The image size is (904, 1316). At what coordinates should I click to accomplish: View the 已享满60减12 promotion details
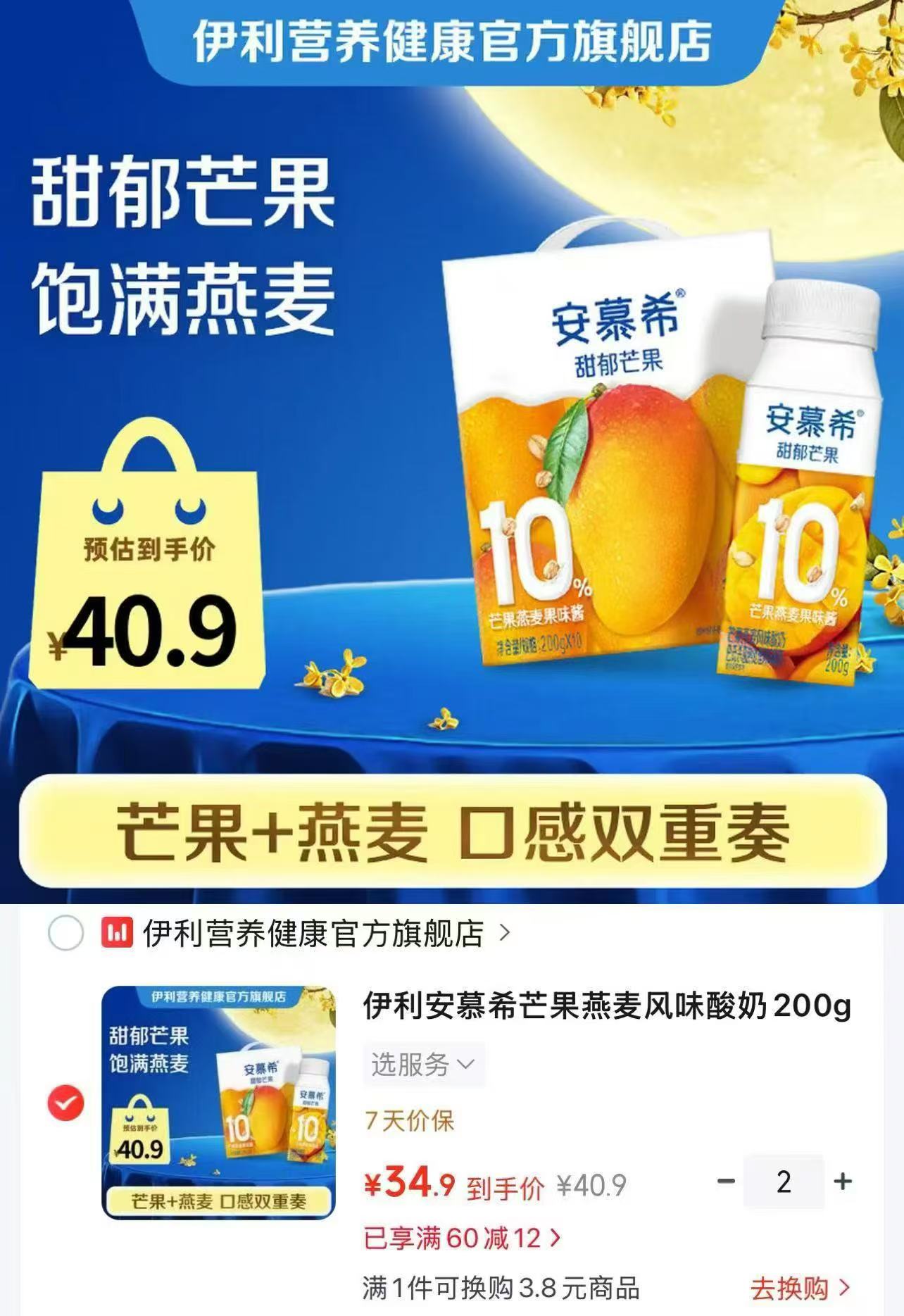tap(462, 1238)
